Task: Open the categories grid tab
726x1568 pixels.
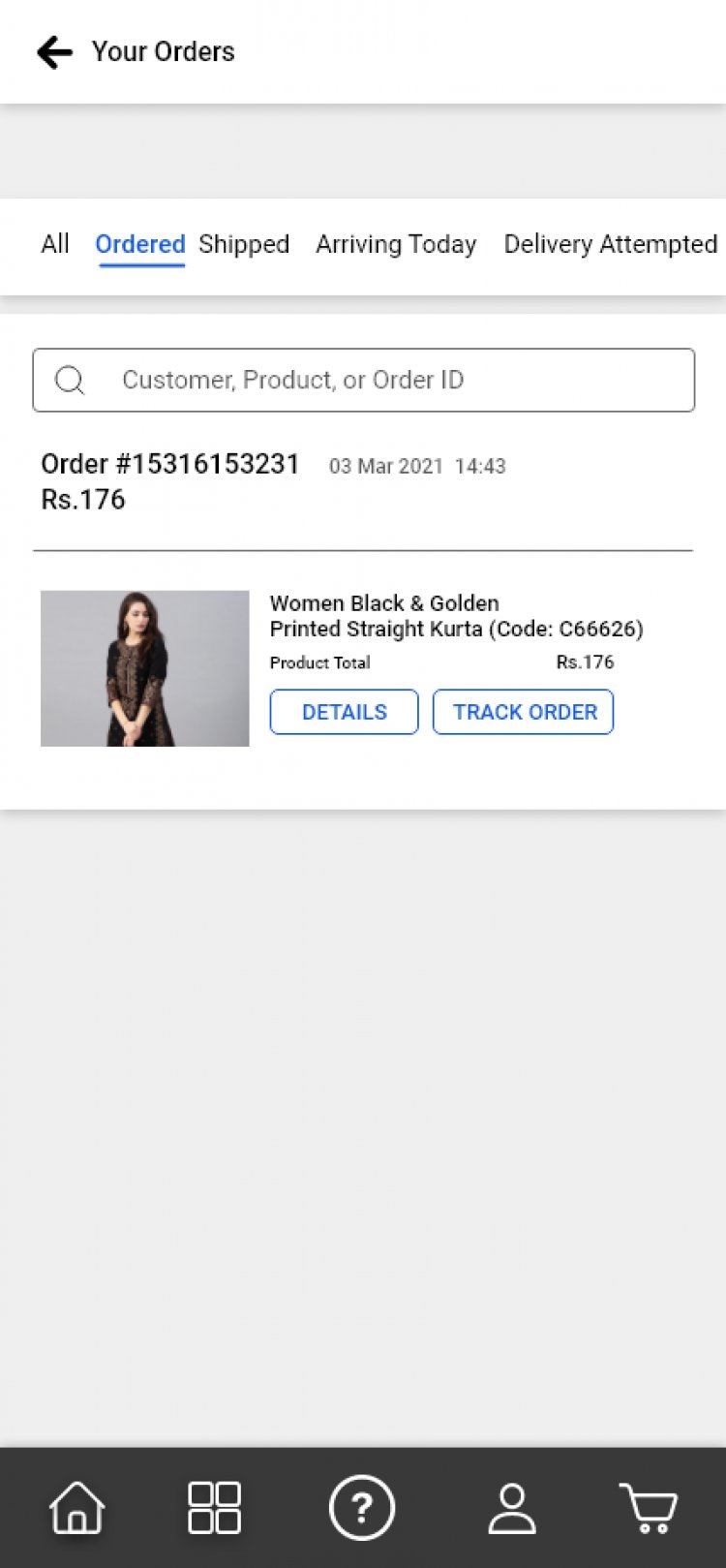Action: pyautogui.click(x=214, y=1508)
